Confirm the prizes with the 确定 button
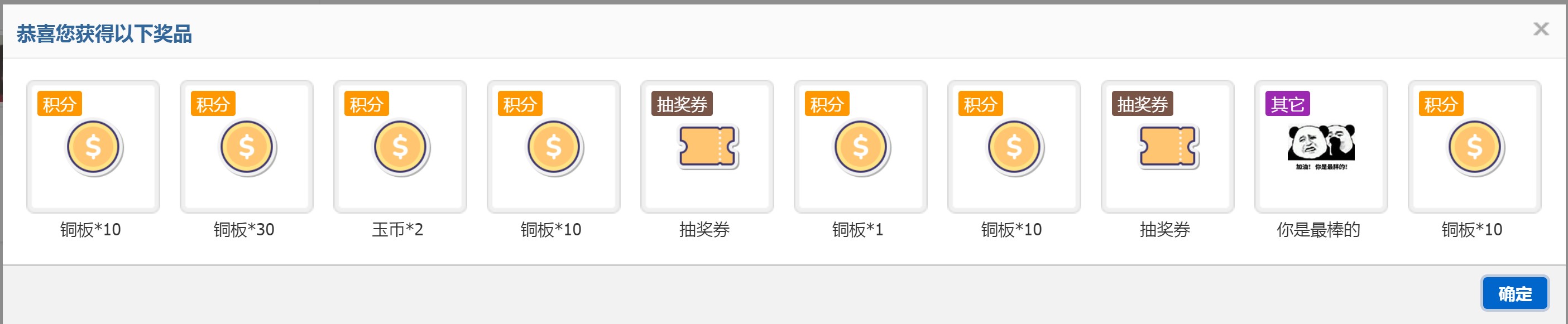The height and width of the screenshot is (324, 1568). 1514,293
